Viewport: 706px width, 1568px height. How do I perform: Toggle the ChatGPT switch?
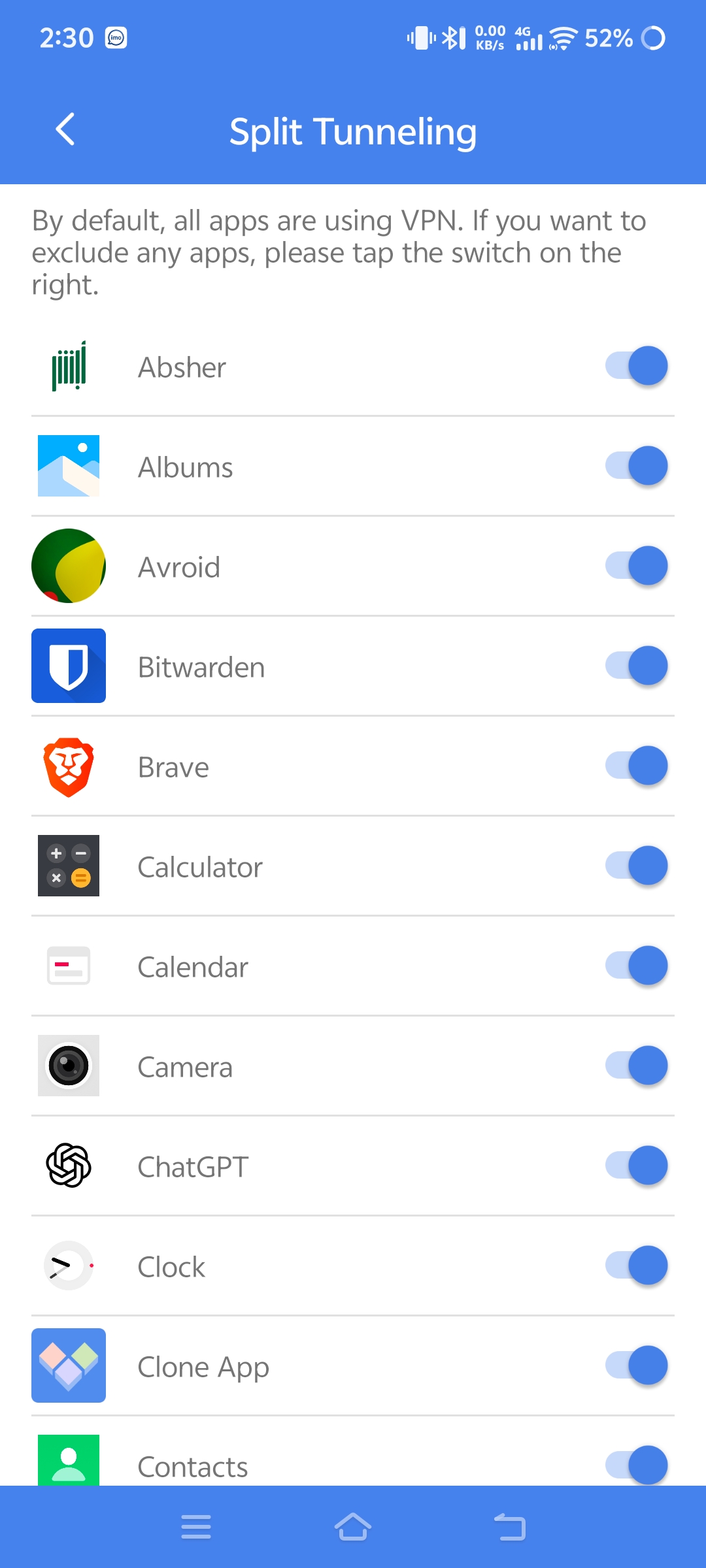point(636,1166)
